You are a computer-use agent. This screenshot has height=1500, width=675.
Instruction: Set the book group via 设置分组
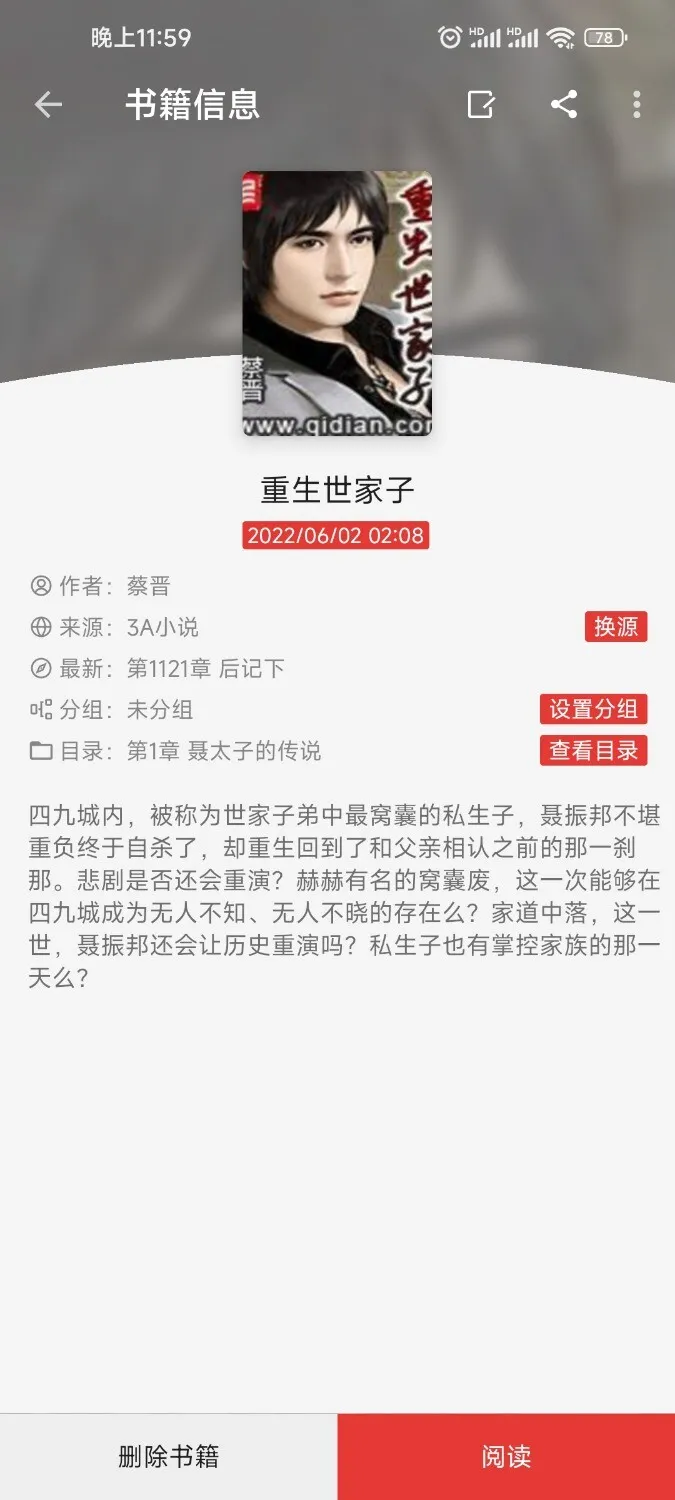click(x=593, y=709)
